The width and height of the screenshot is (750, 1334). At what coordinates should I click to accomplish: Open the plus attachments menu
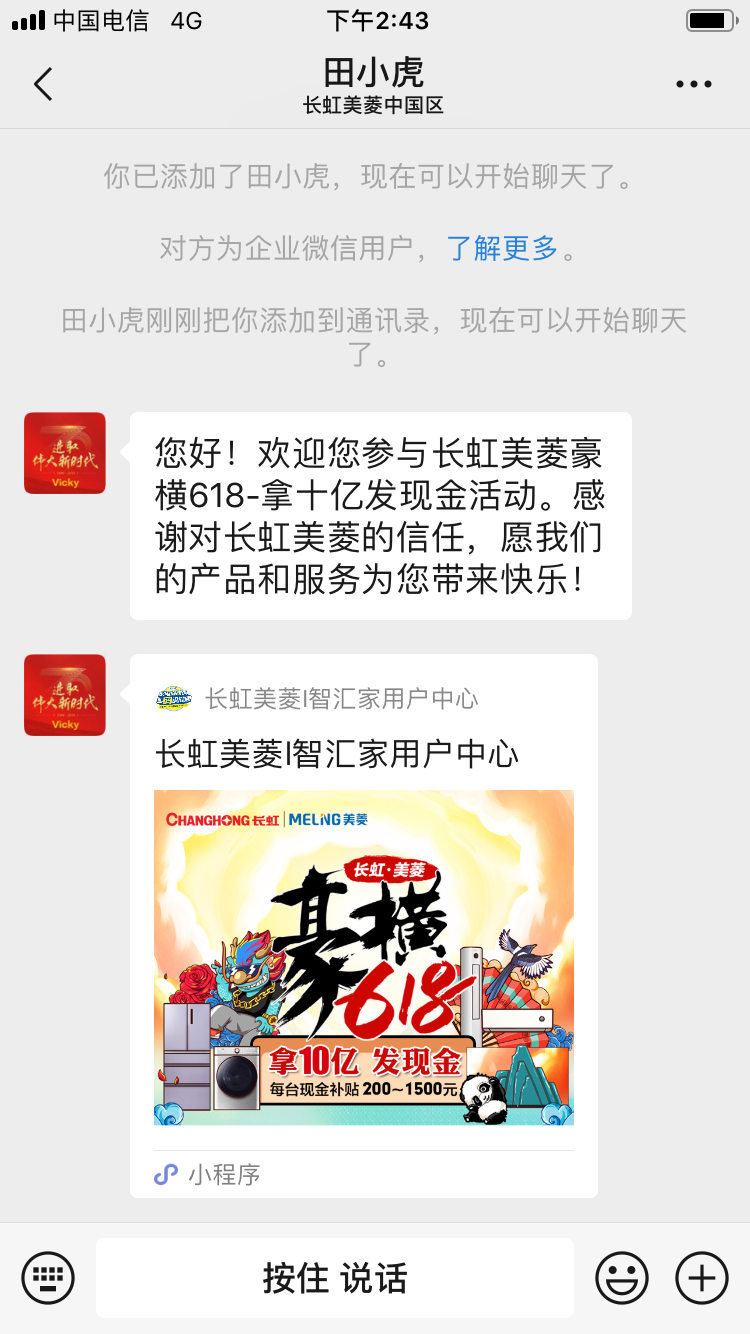coord(702,1278)
